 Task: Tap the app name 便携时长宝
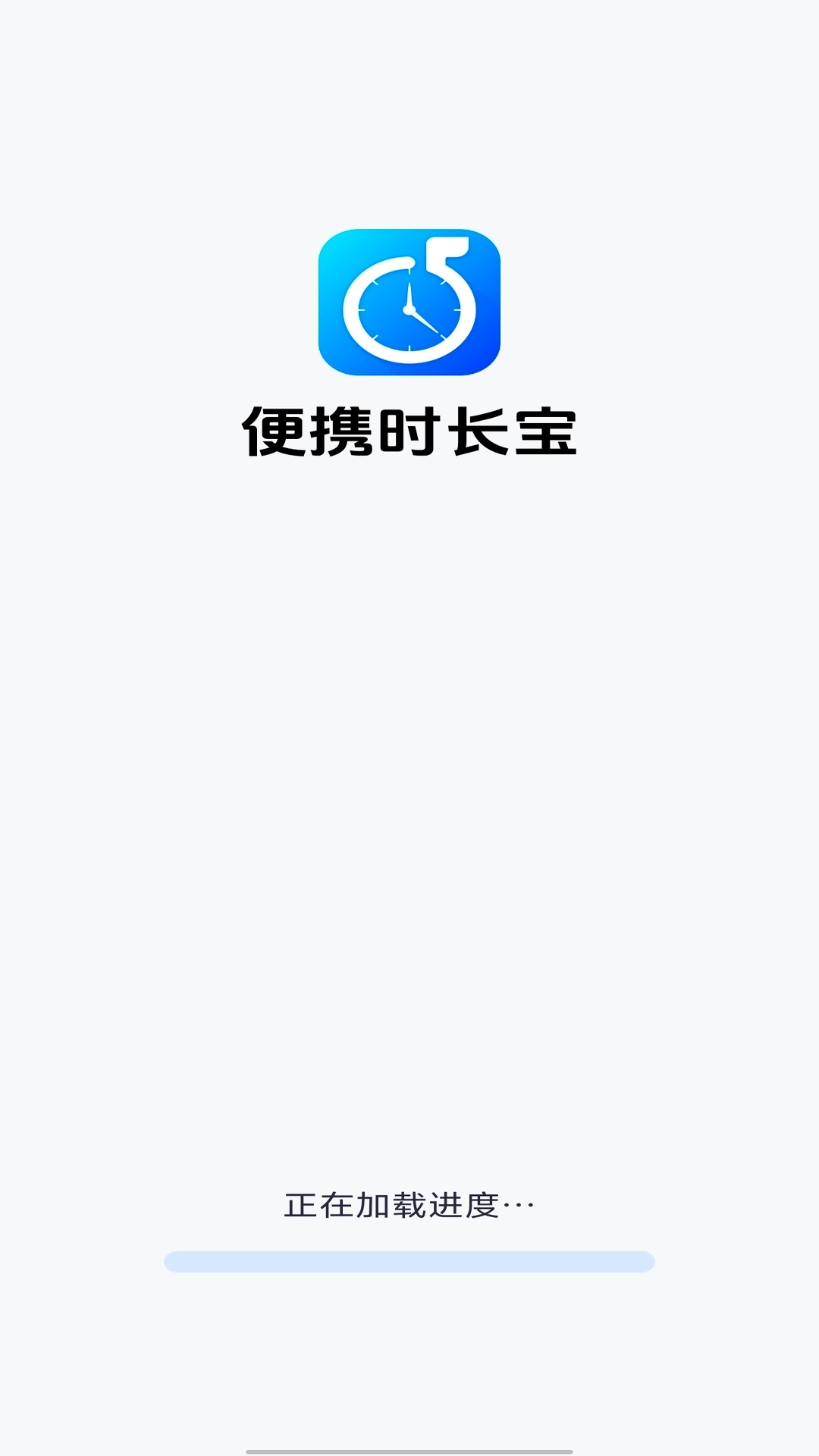(409, 430)
